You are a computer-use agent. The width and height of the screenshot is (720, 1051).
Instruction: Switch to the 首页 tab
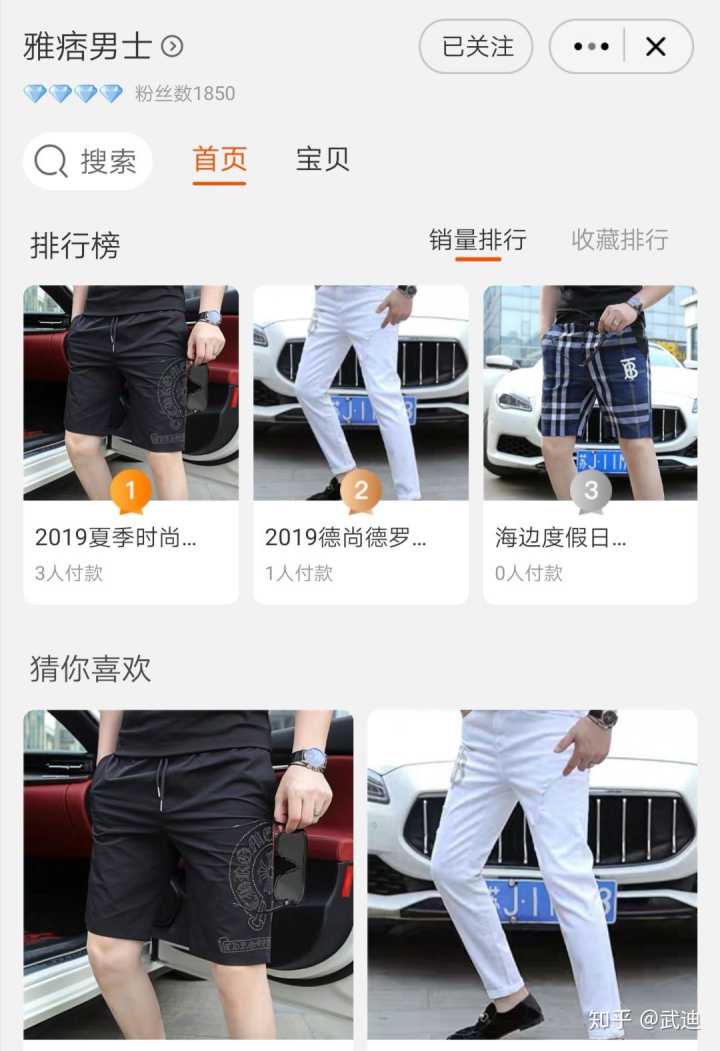[219, 160]
